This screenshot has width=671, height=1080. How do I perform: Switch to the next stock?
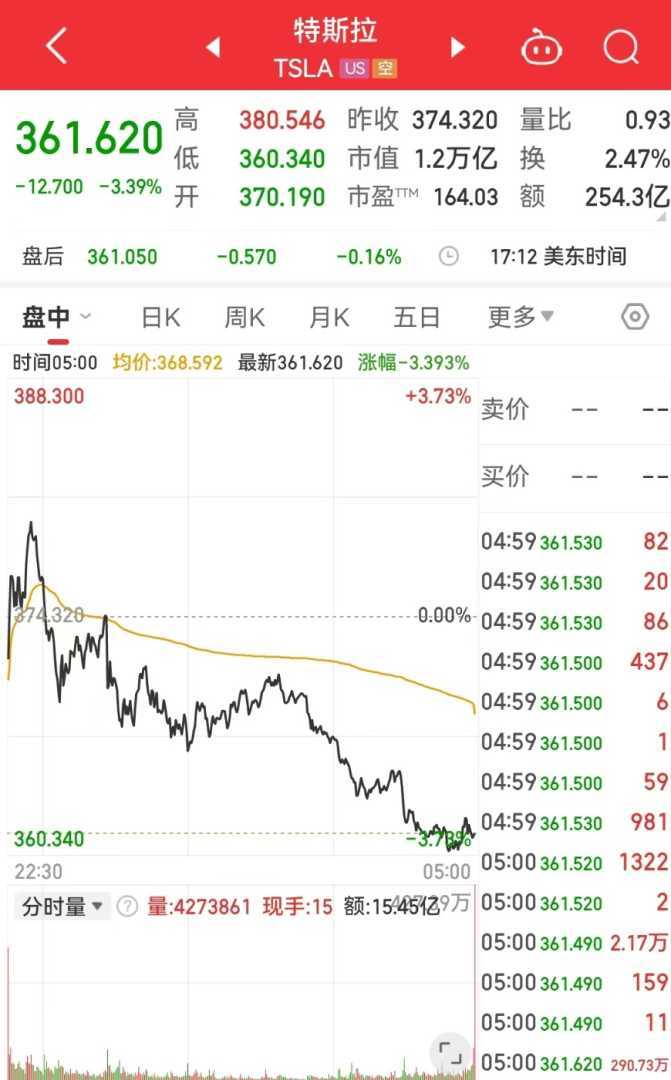click(458, 47)
